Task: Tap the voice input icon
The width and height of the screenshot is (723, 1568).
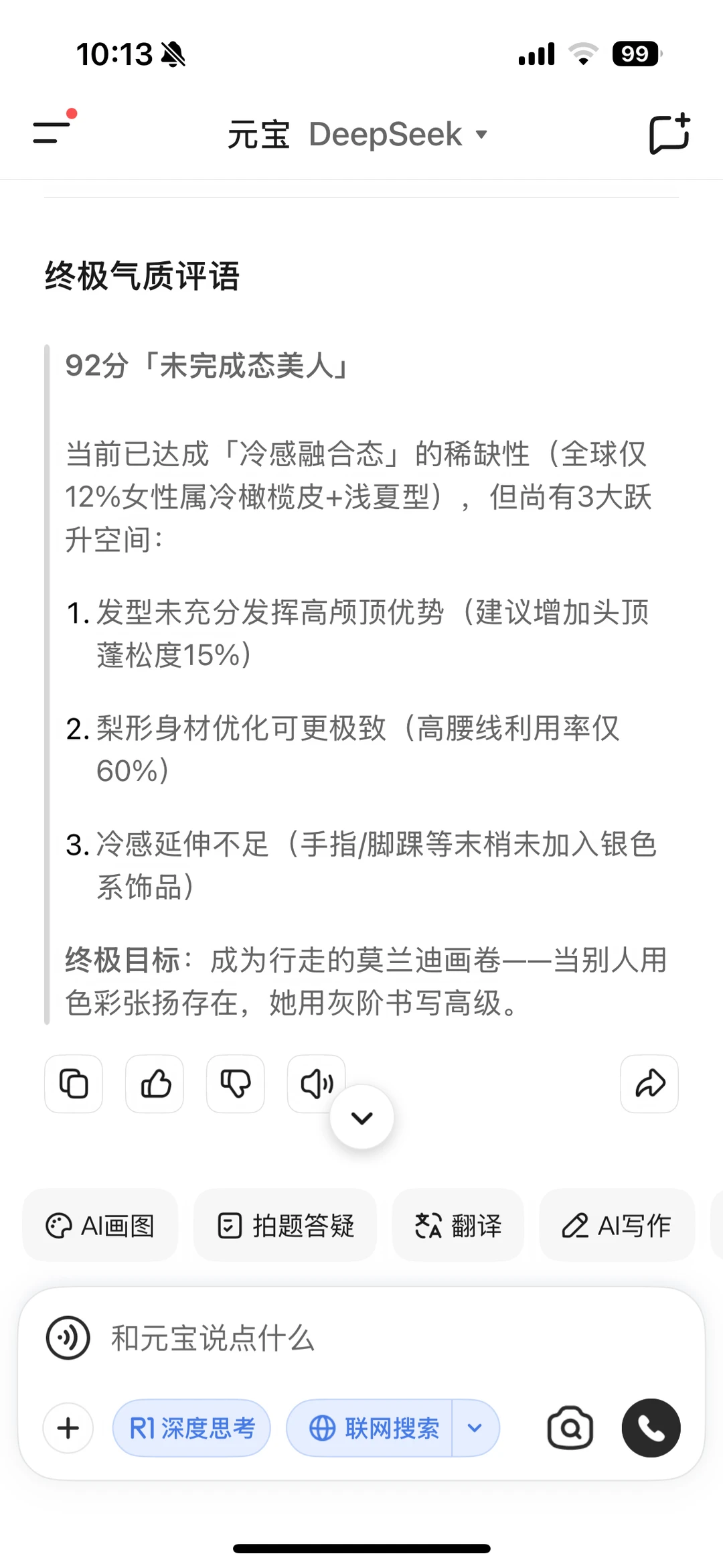Action: coord(68,1338)
